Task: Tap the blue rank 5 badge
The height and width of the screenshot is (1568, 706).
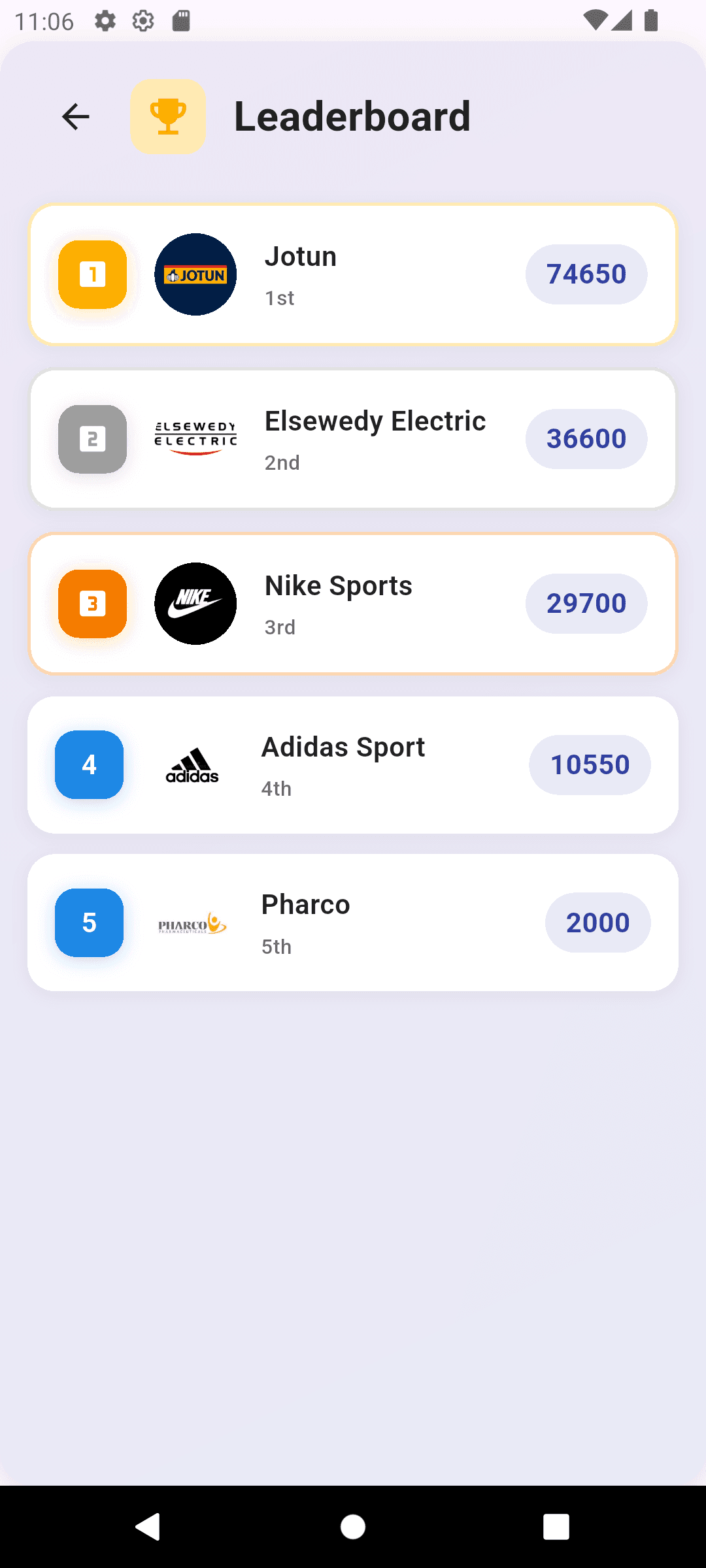Action: pyautogui.click(x=88, y=923)
